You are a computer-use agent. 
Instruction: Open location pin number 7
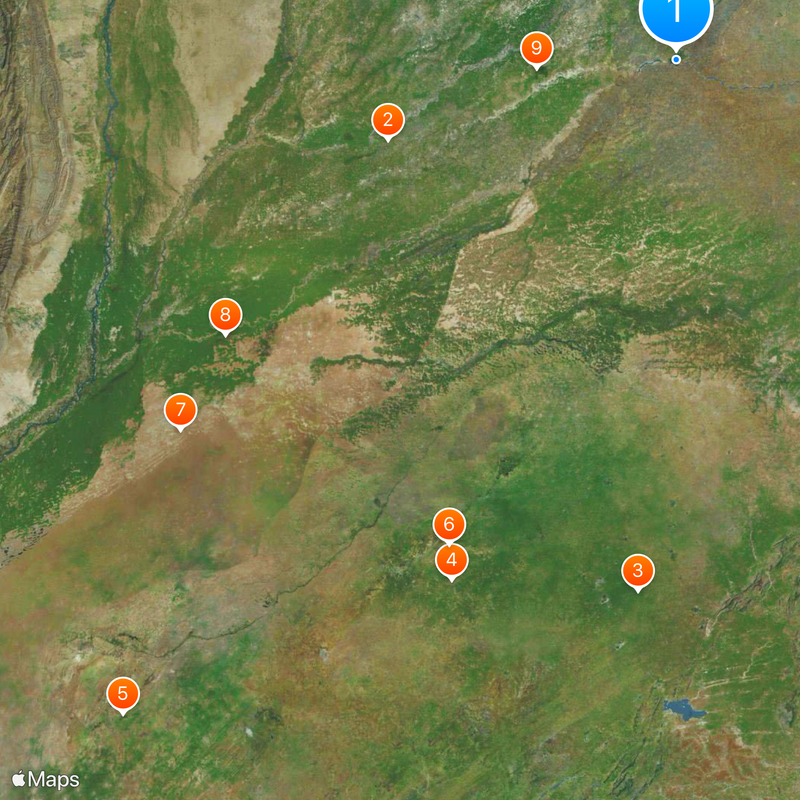click(180, 409)
